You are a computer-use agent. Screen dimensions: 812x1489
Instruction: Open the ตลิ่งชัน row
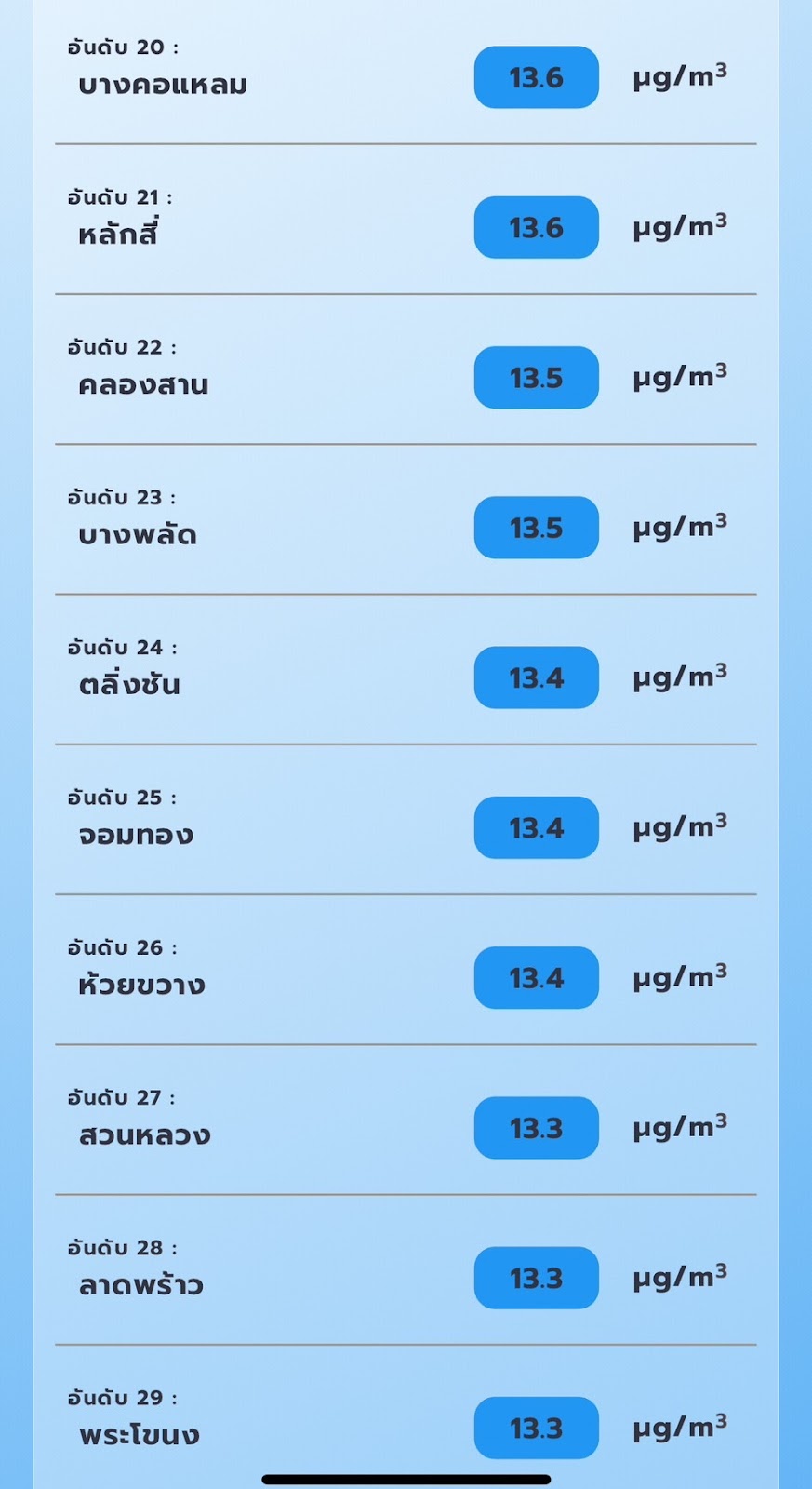pyautogui.click(x=406, y=669)
